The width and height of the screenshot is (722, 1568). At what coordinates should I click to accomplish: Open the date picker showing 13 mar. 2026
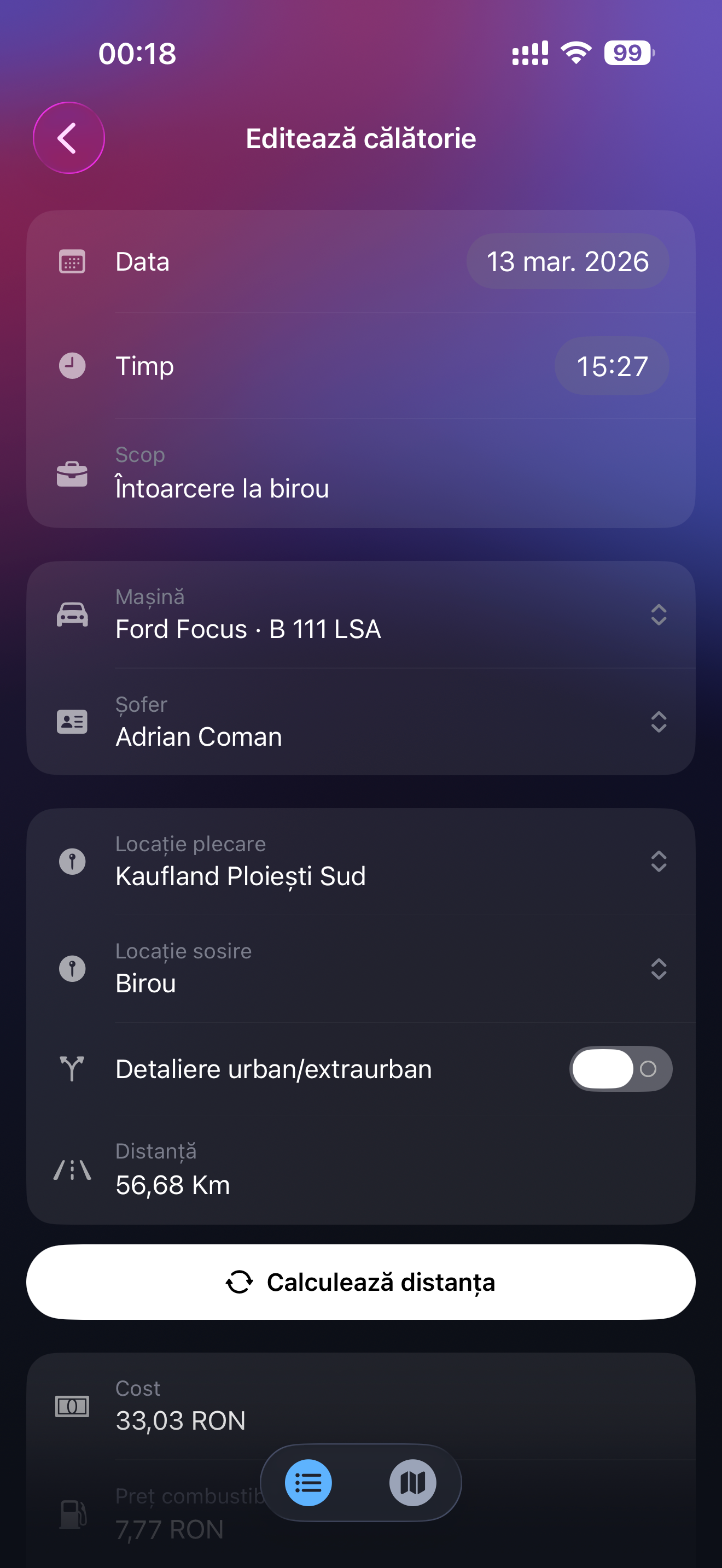pyautogui.click(x=567, y=262)
